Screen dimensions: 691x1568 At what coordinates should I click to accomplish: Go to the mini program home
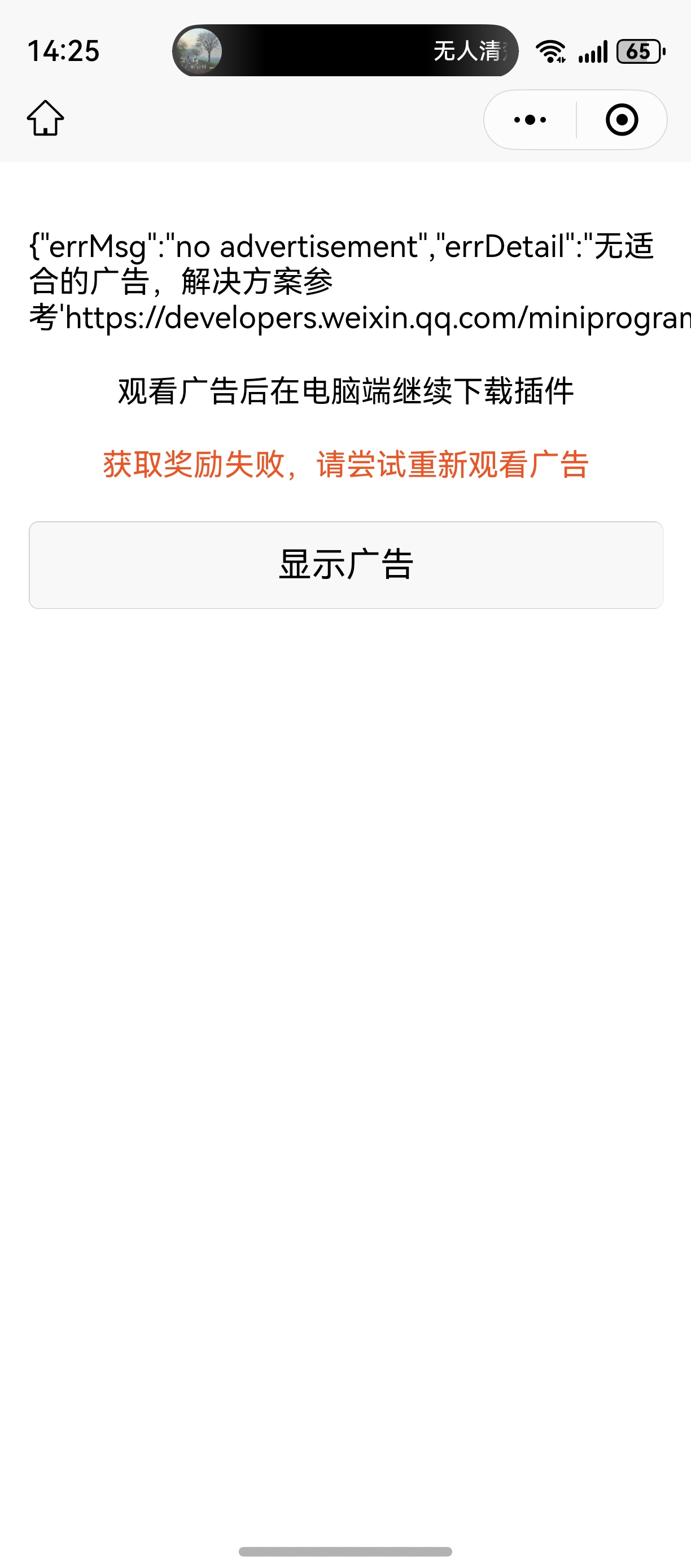coord(46,118)
